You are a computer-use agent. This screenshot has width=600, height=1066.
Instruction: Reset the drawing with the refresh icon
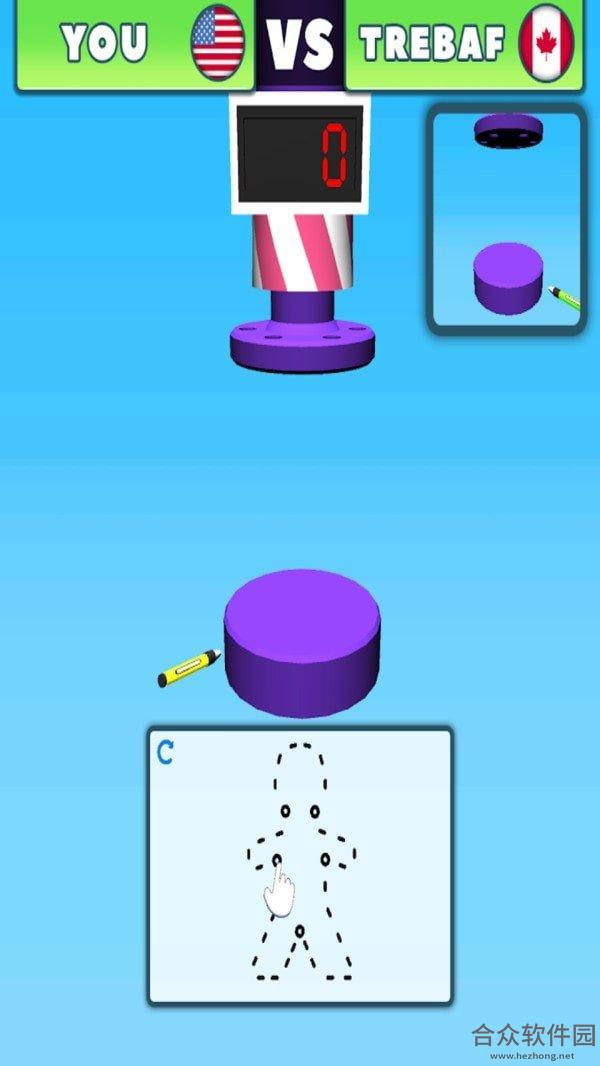[x=166, y=753]
